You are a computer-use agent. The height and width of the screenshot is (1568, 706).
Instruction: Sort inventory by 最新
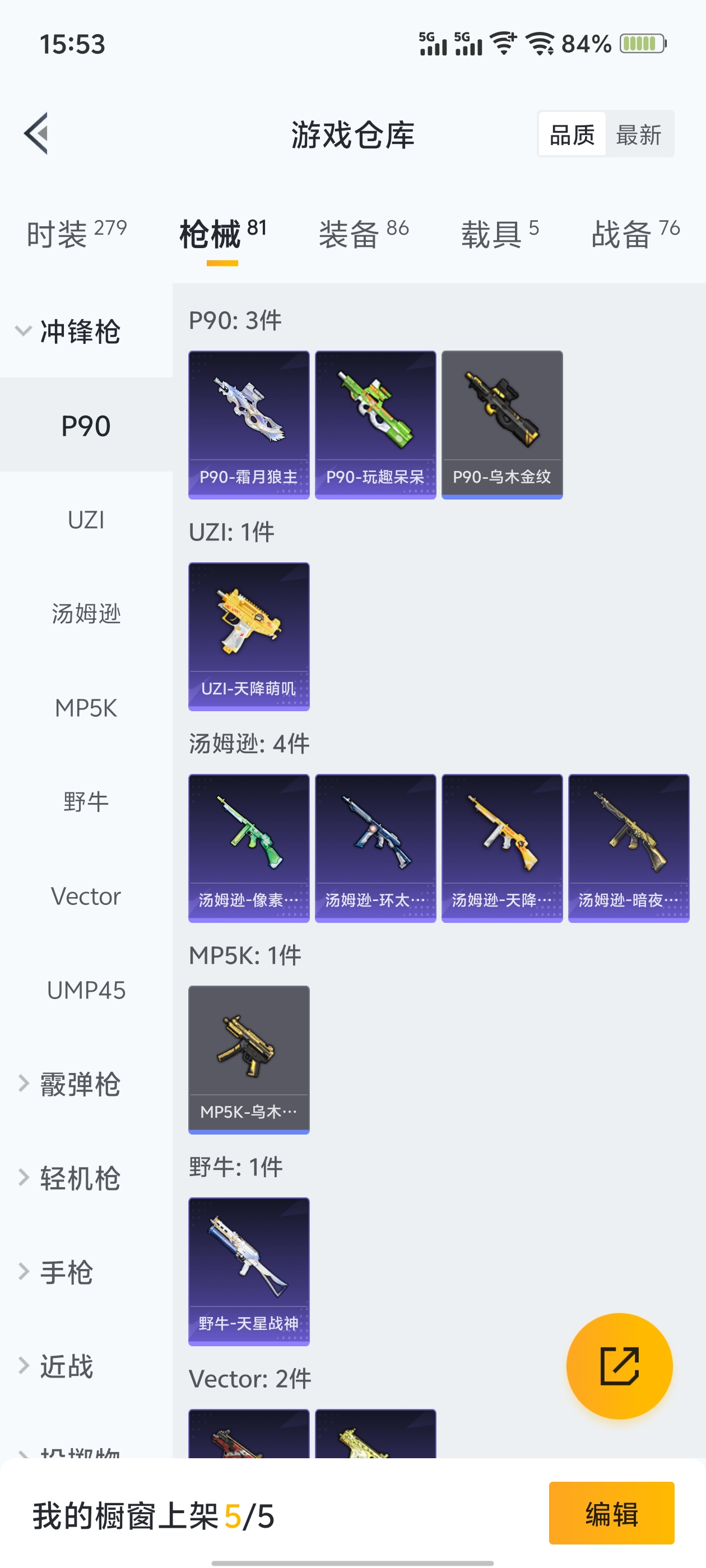click(x=638, y=134)
